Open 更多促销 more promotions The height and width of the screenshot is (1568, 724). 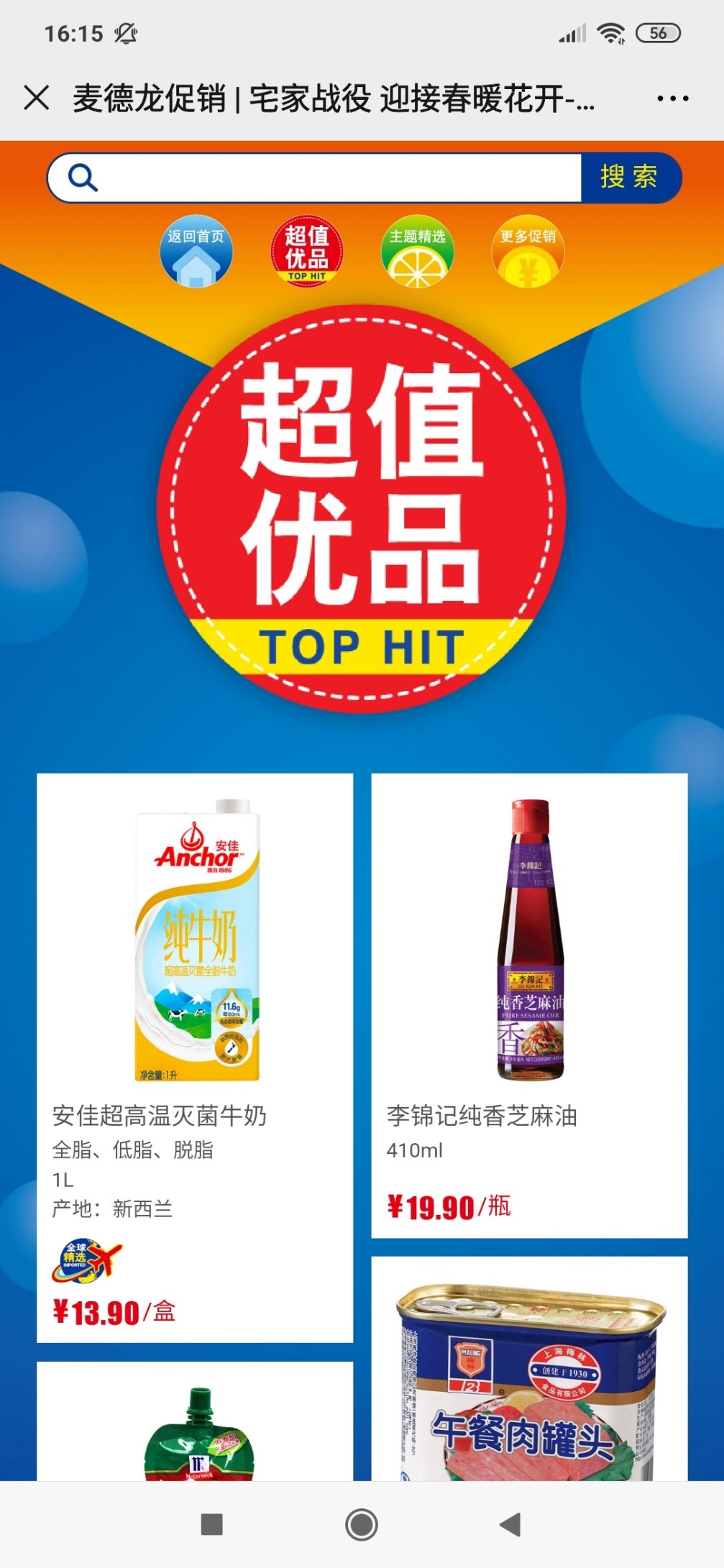(528, 252)
